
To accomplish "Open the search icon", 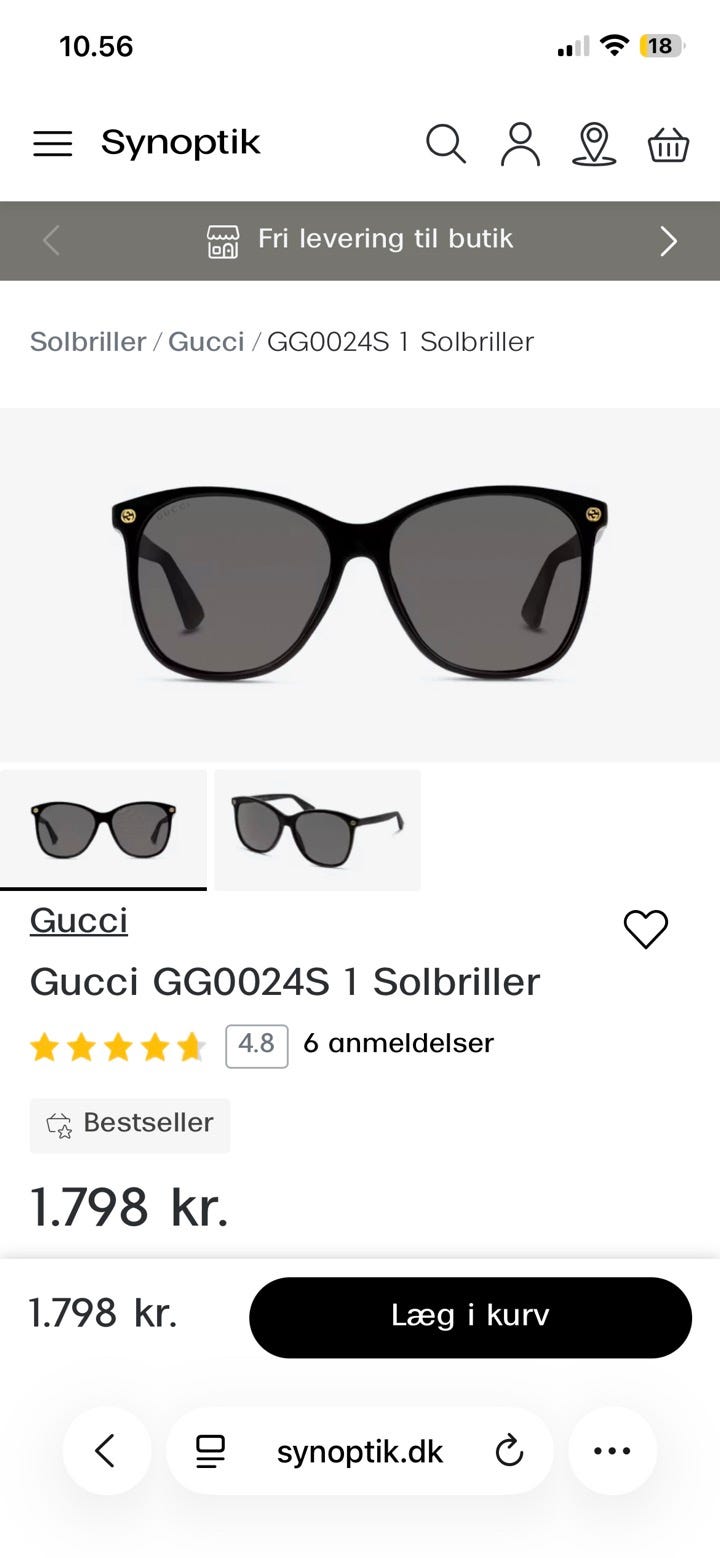I will [446, 144].
